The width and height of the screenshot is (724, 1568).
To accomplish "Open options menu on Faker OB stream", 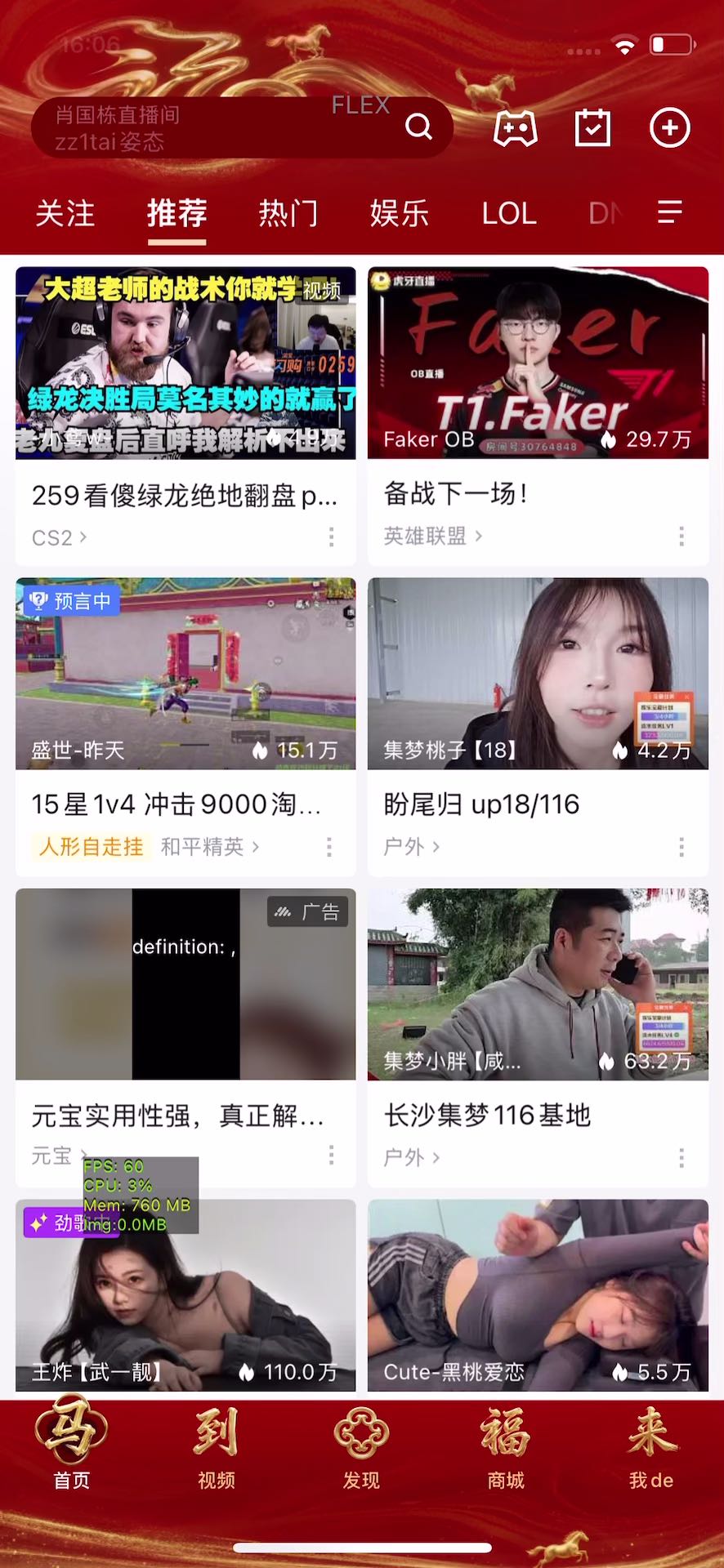I will 682,537.
